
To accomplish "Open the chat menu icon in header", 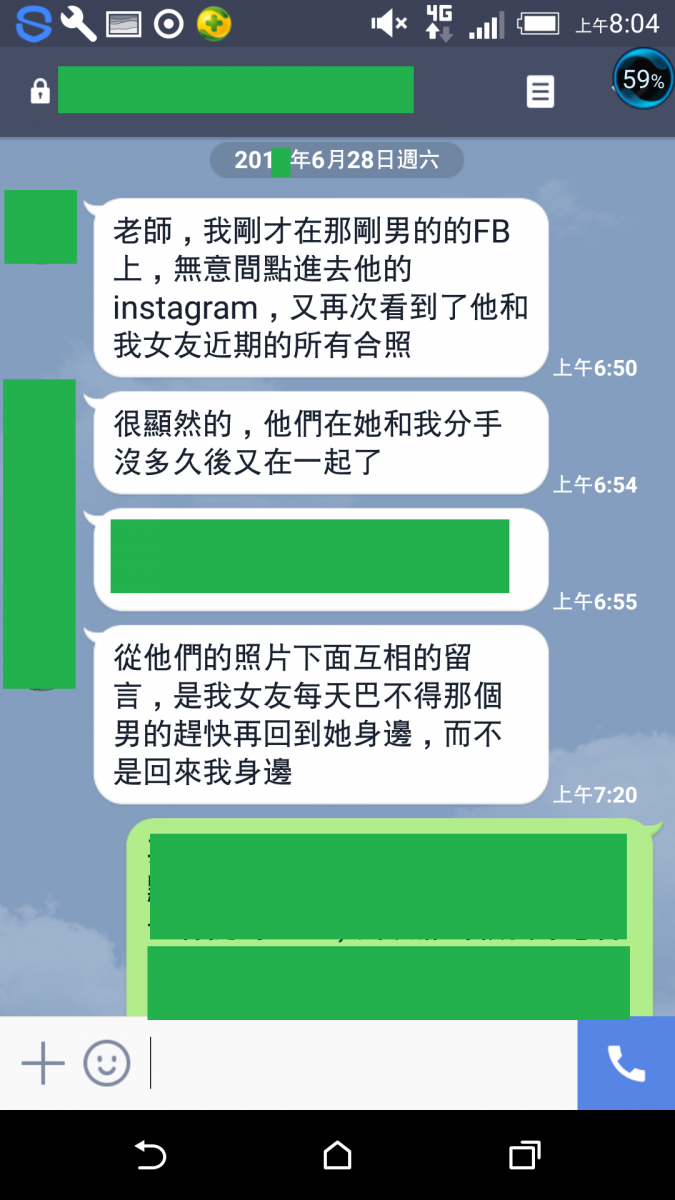I will (540, 92).
